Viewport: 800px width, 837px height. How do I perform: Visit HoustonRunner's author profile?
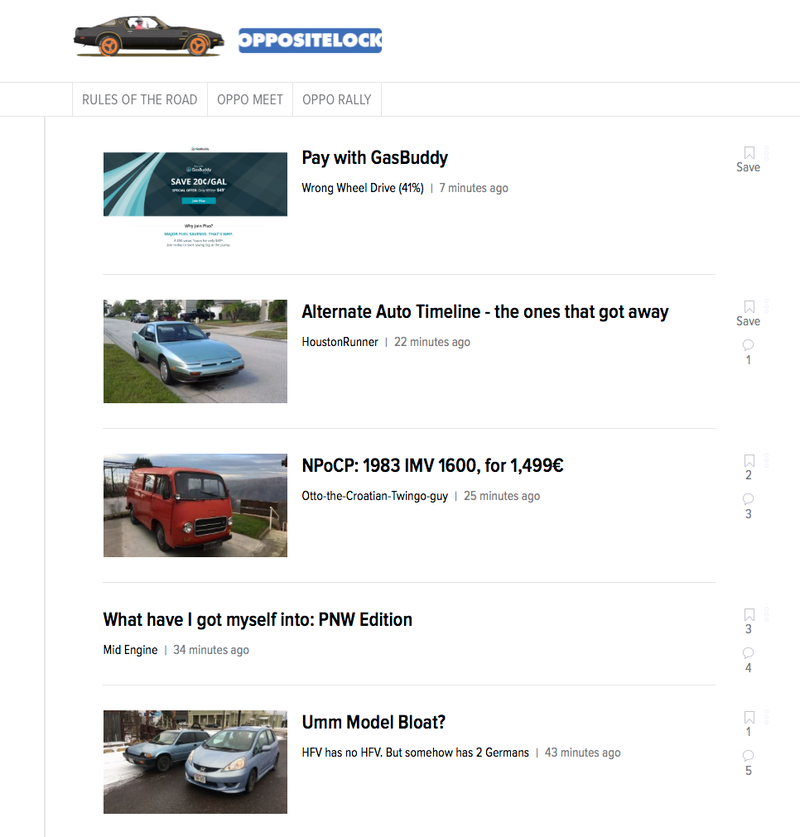coord(340,342)
